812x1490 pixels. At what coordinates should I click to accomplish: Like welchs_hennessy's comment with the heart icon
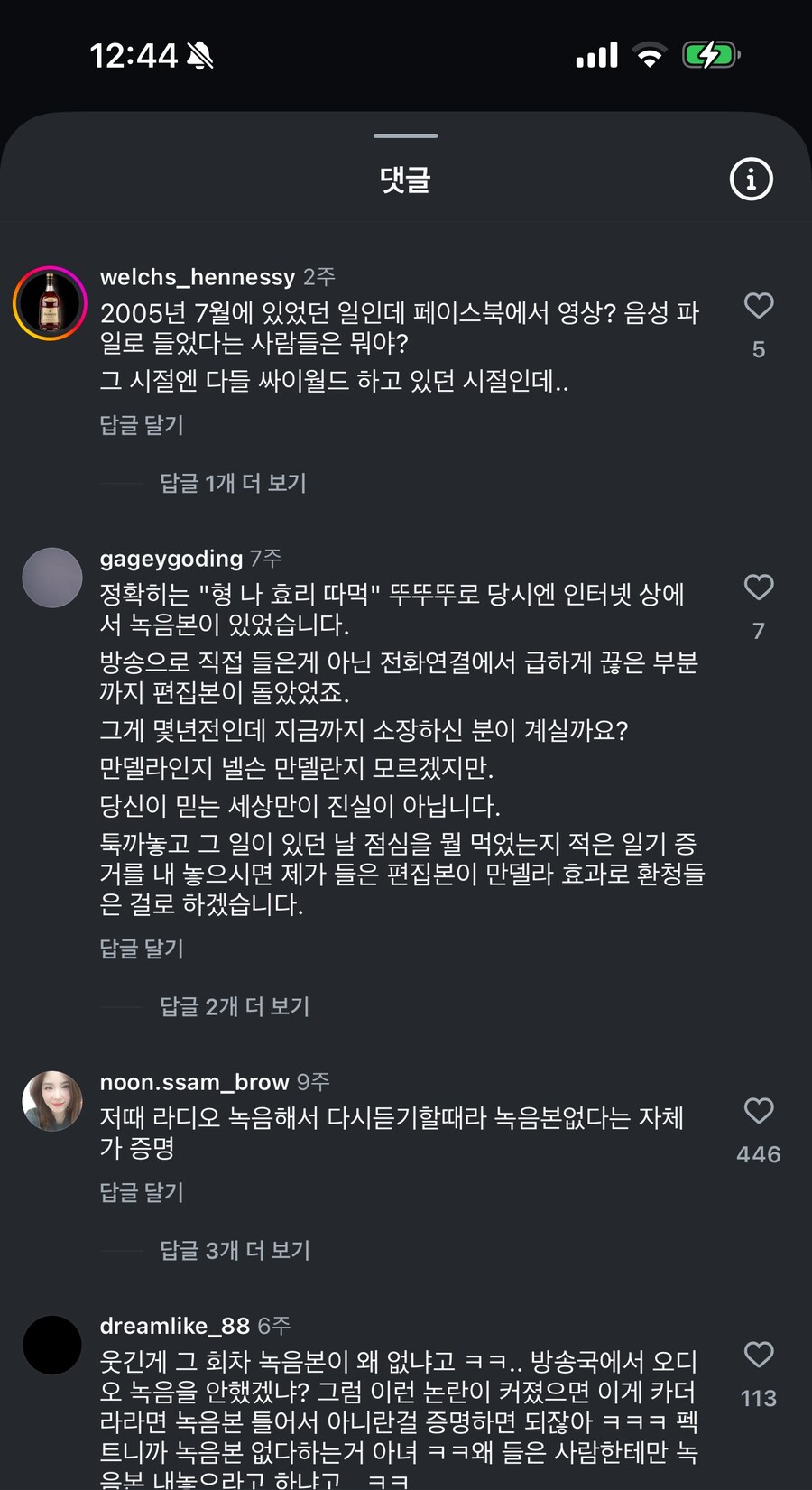click(759, 307)
